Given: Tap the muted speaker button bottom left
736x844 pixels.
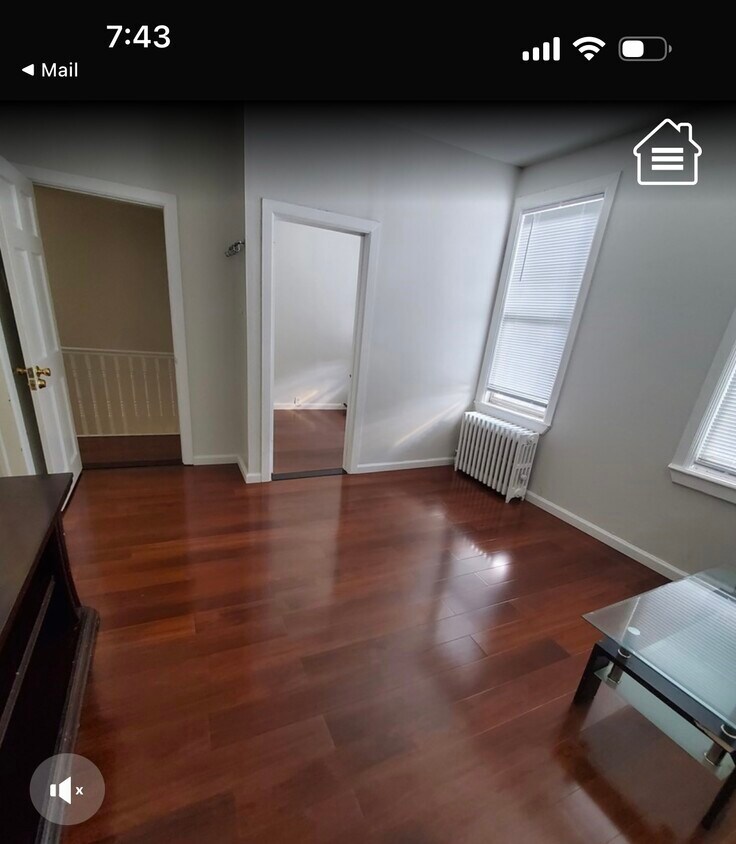Looking at the screenshot, I should 70,789.
